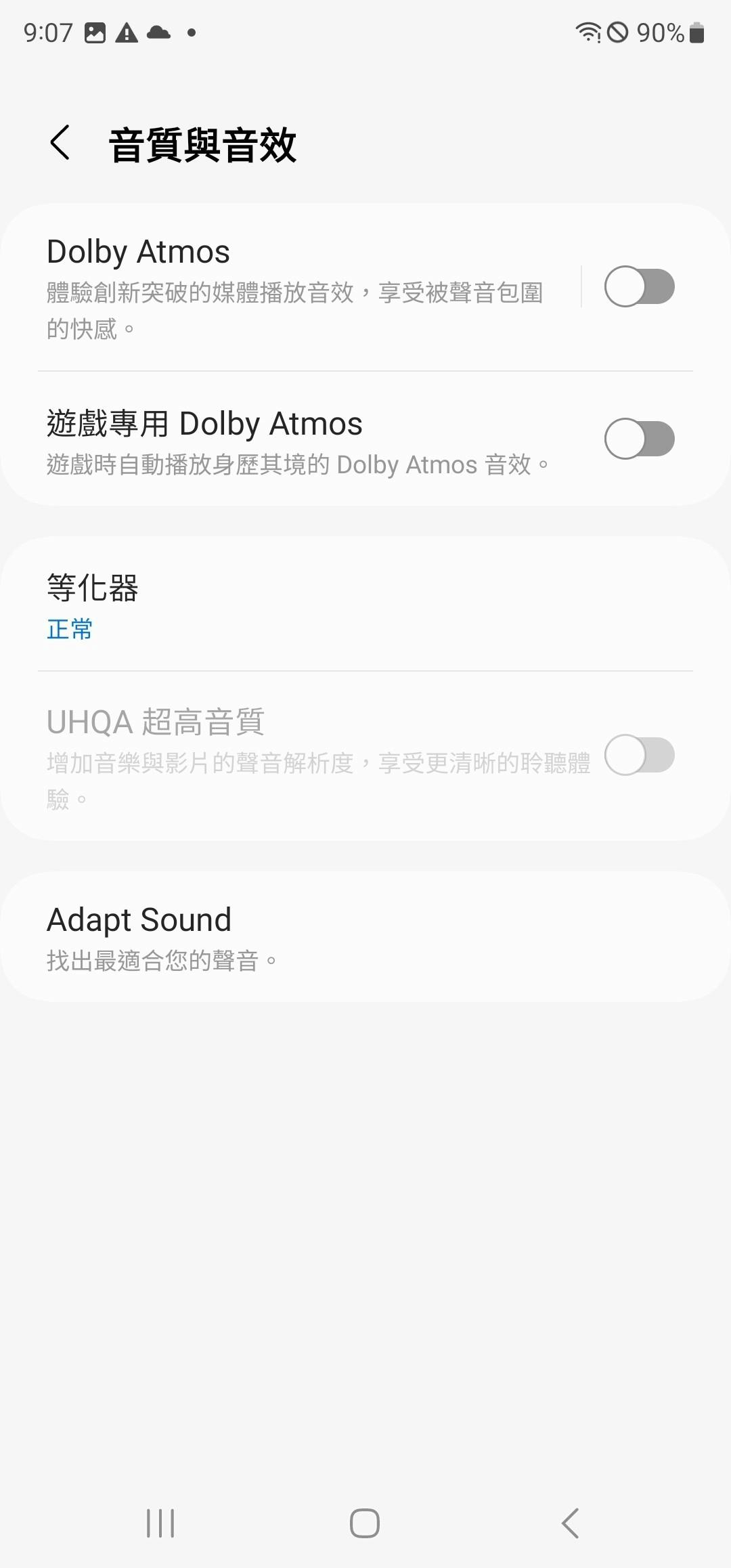Open Adapt Sound settings
The height and width of the screenshot is (1568, 731).
365,937
